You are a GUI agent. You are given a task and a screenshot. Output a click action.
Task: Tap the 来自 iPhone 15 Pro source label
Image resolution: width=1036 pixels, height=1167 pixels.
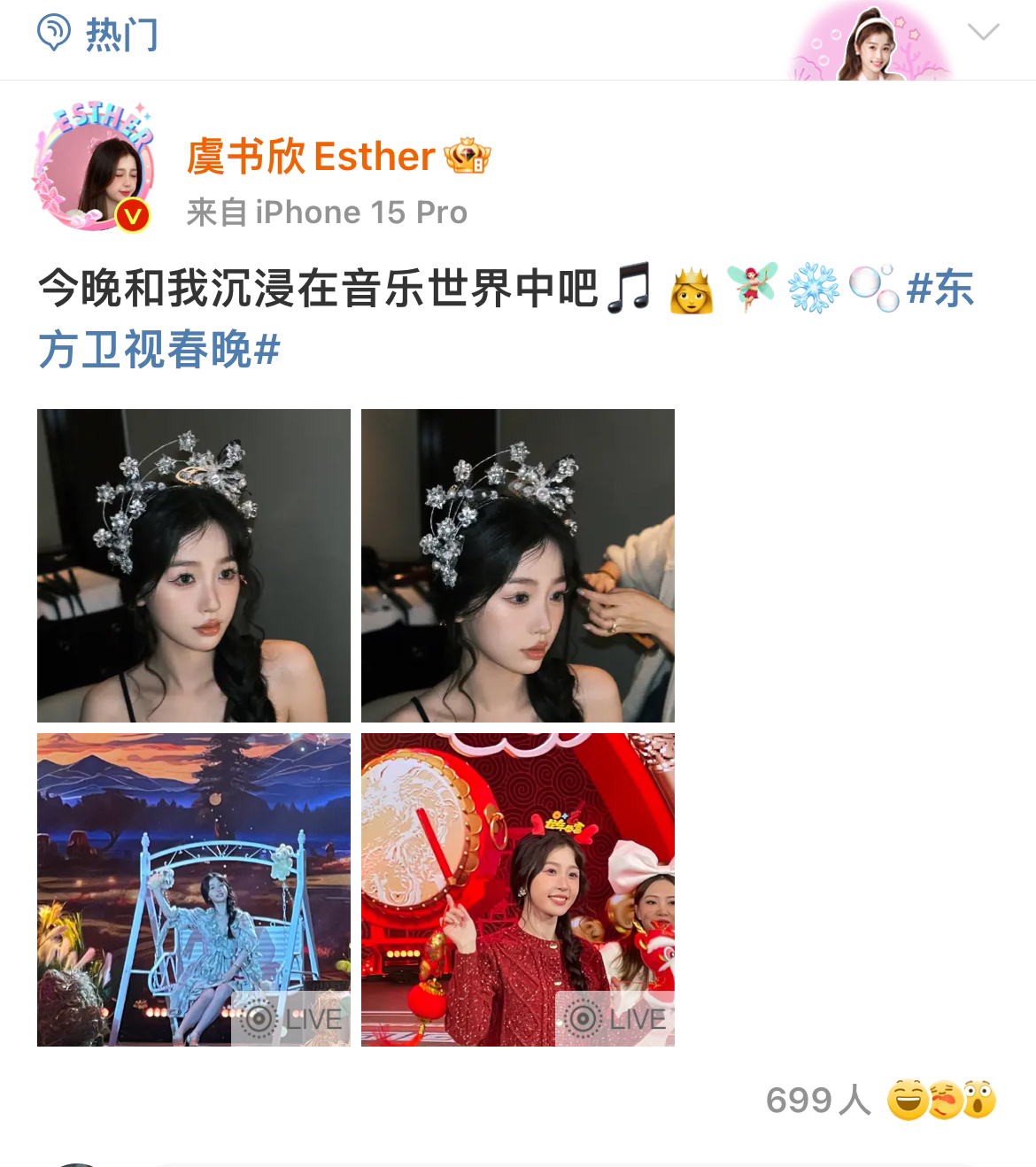(328, 212)
